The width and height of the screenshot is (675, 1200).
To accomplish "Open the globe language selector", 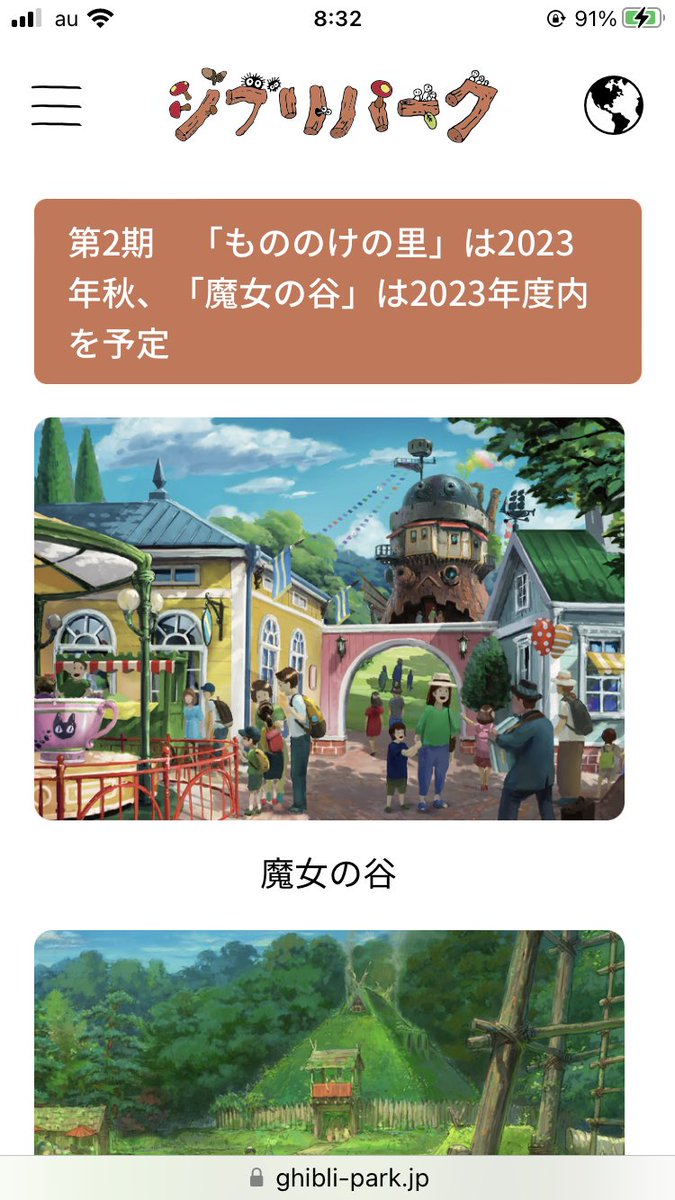I will click(613, 105).
